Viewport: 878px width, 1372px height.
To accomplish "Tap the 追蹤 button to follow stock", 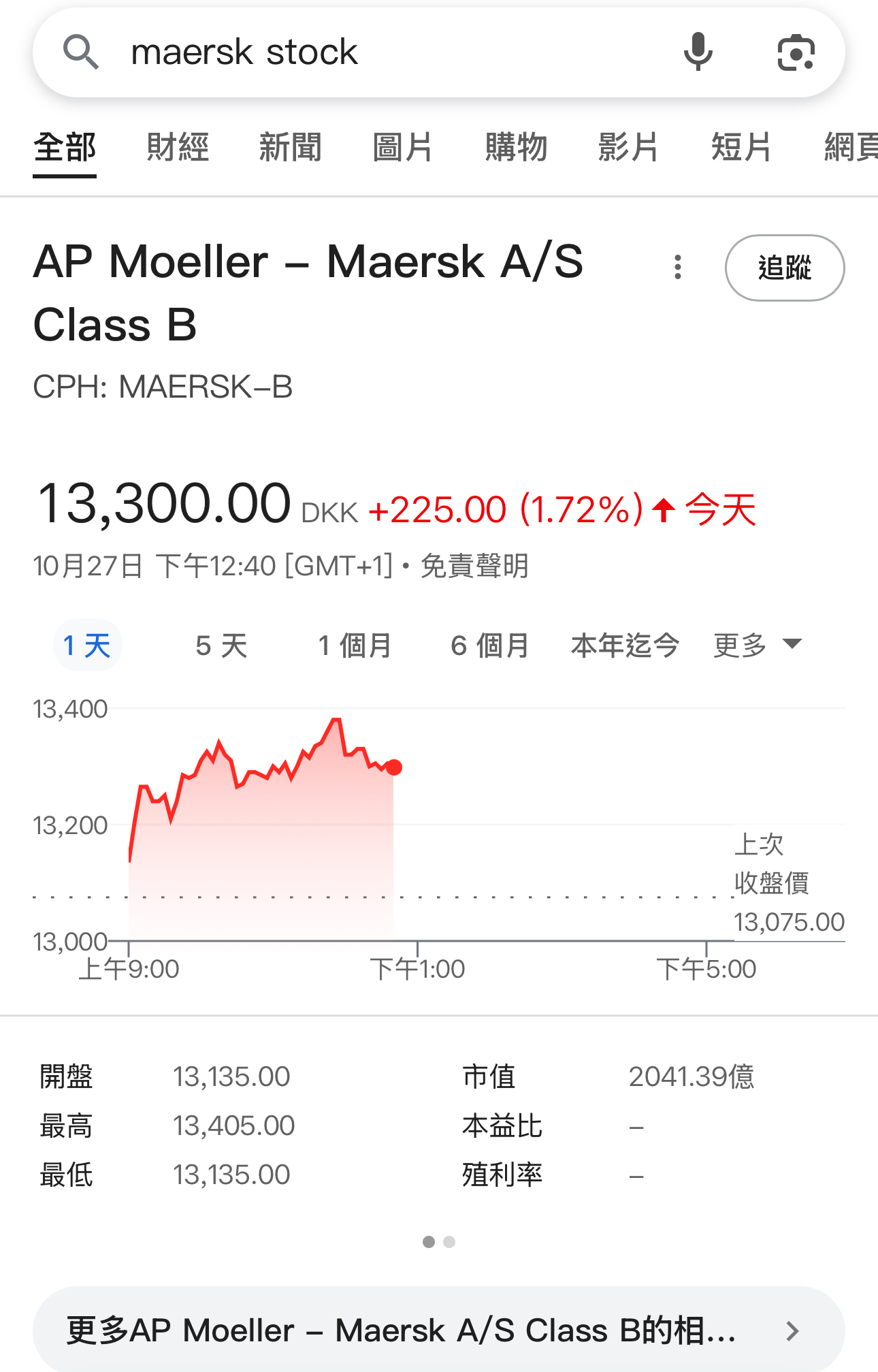I will click(784, 268).
